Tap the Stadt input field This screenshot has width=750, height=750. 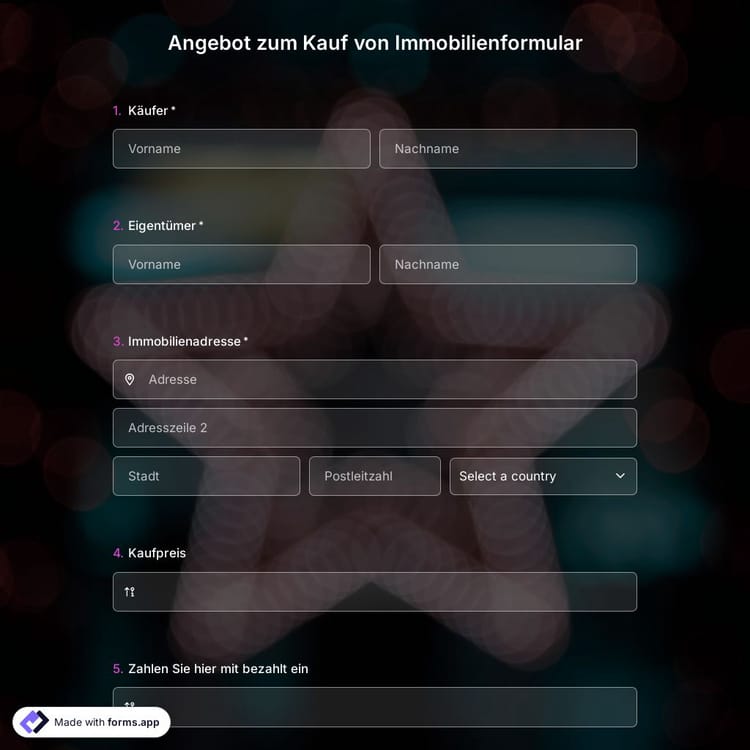coord(206,476)
